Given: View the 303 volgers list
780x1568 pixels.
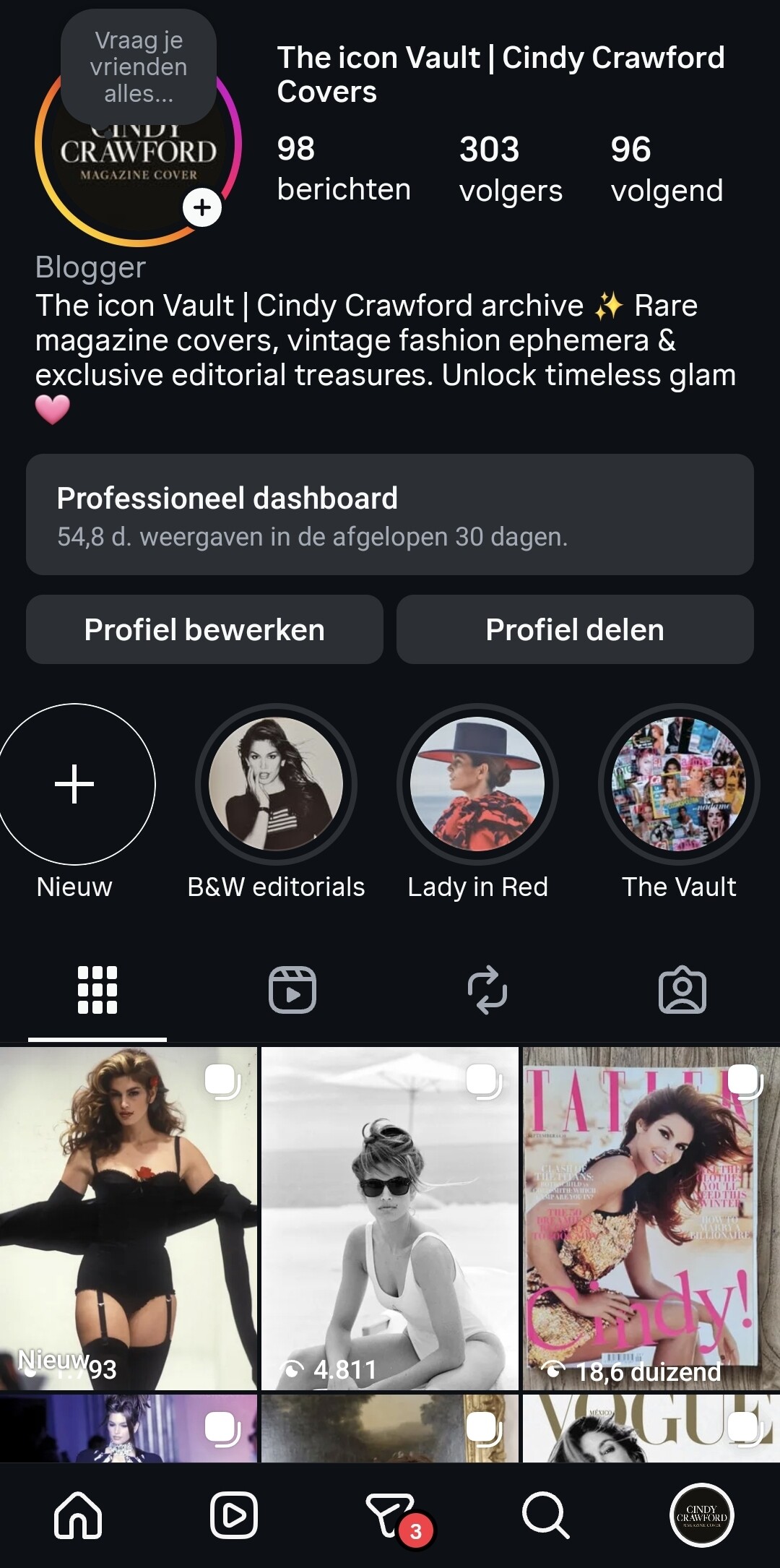Looking at the screenshot, I should pos(511,169).
